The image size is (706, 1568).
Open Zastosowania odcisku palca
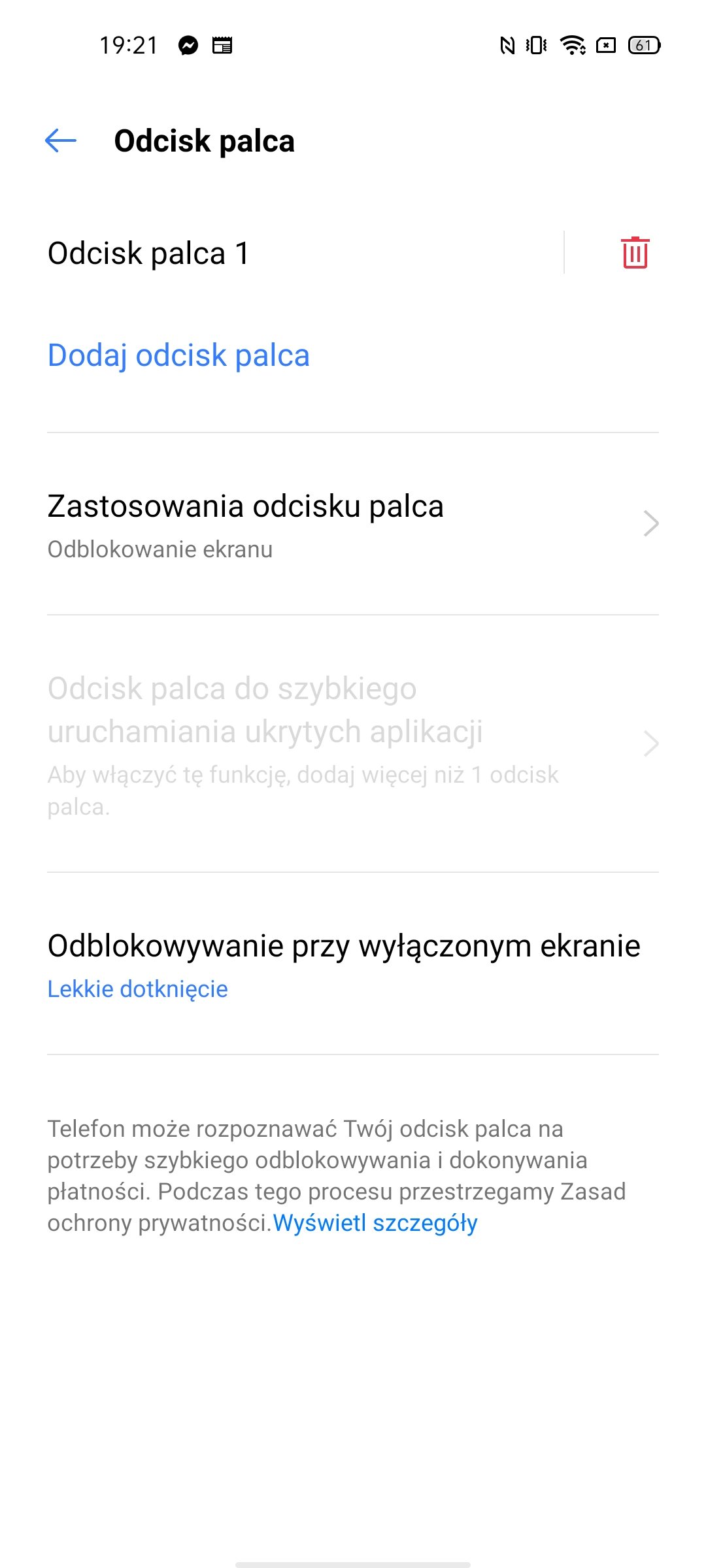(353, 524)
